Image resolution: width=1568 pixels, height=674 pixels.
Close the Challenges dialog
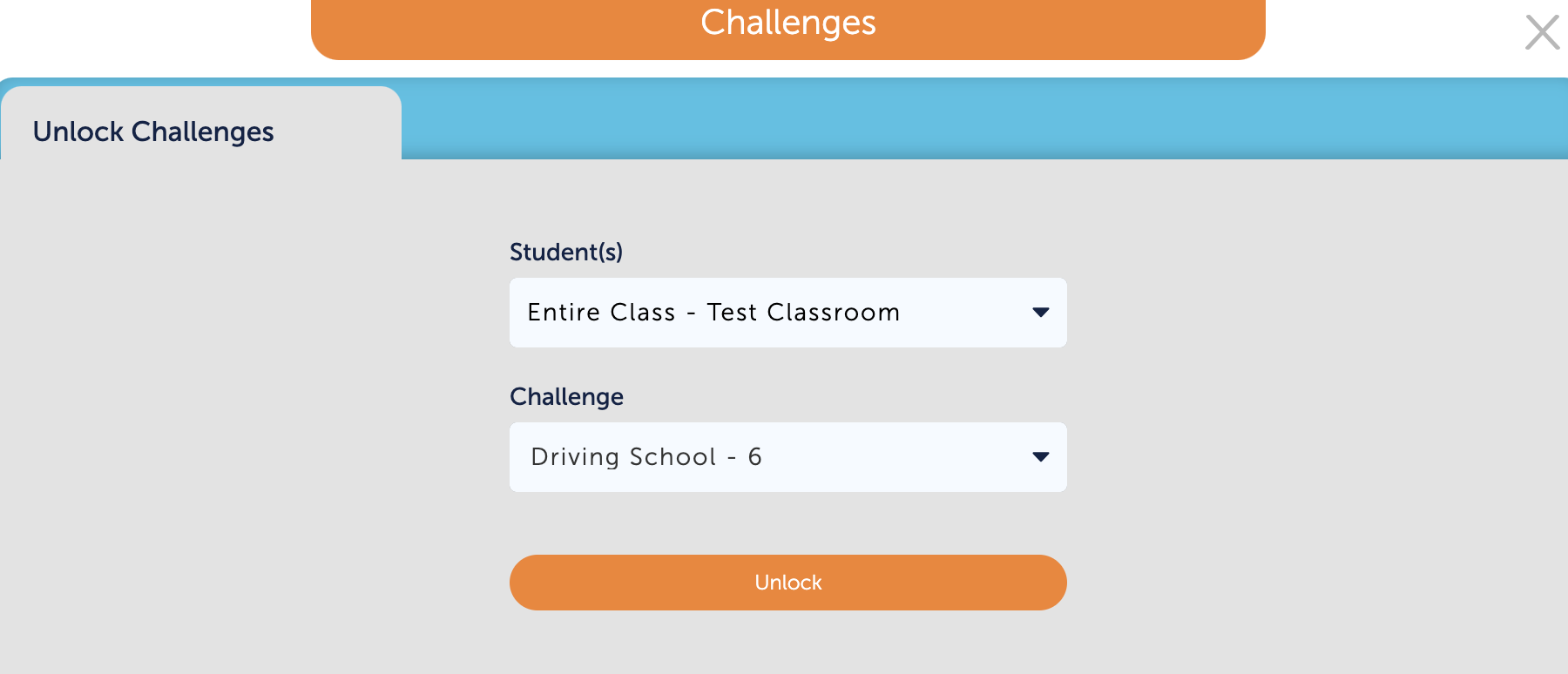click(x=1542, y=33)
